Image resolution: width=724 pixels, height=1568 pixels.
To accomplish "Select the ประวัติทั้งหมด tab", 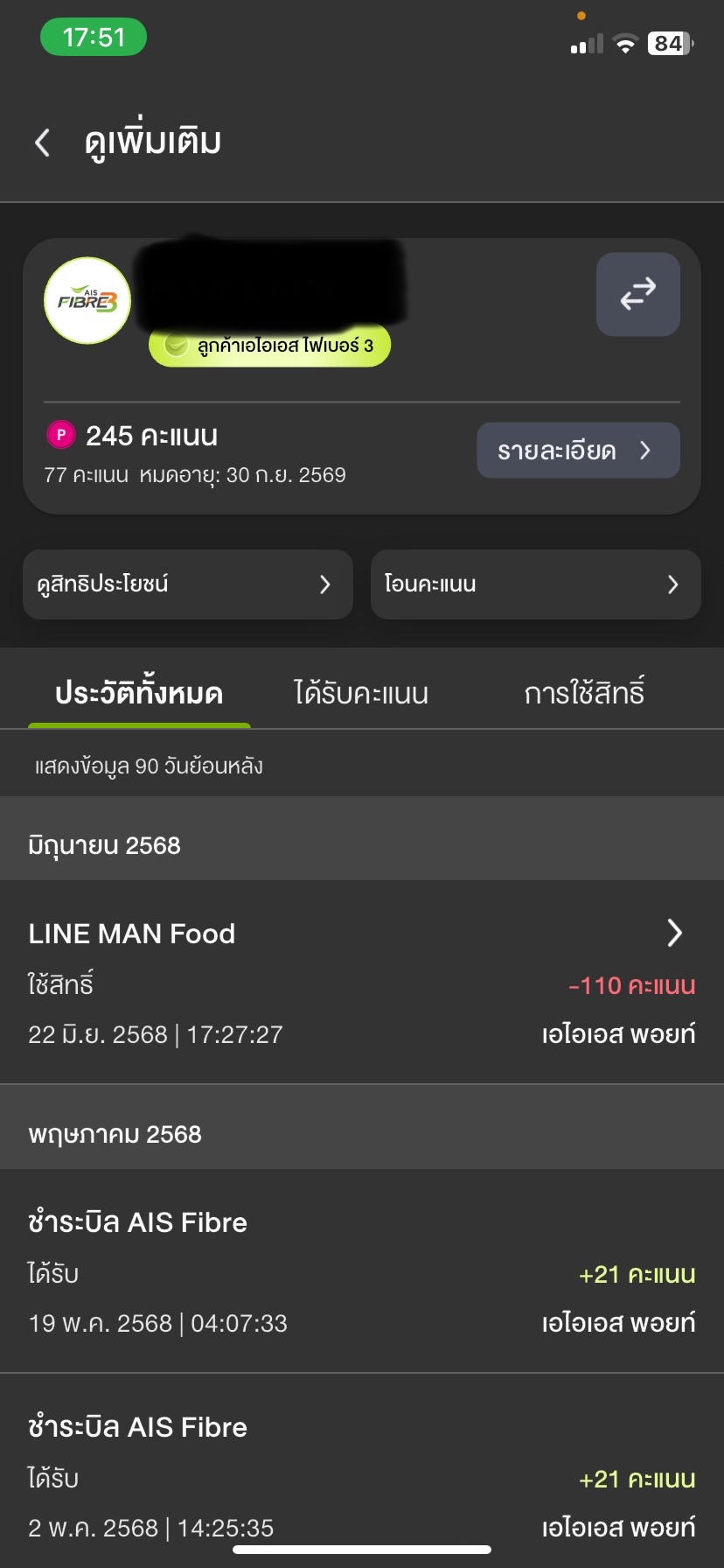I will coord(139,693).
